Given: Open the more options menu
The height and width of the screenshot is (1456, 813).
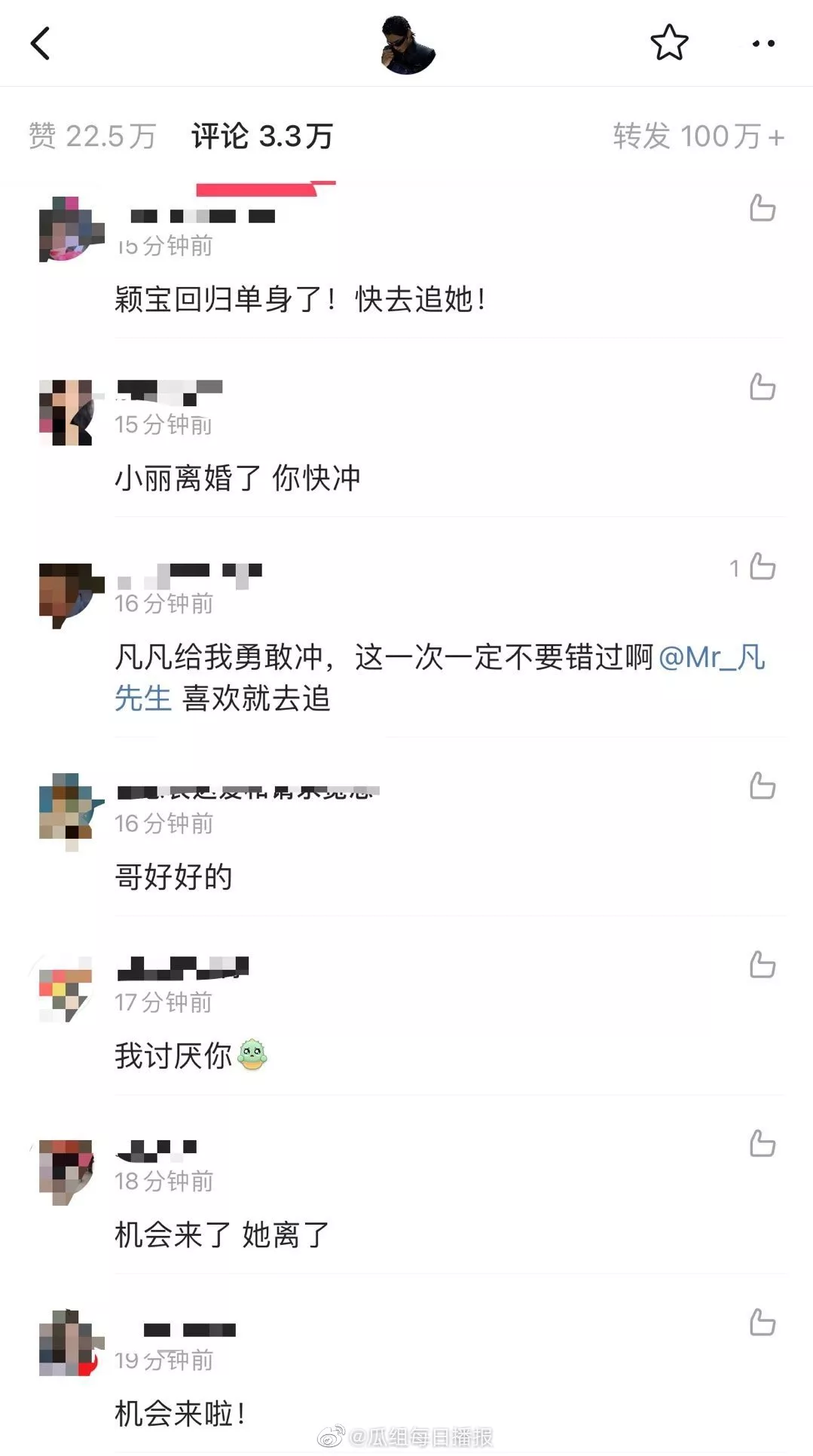Looking at the screenshot, I should tap(765, 44).
